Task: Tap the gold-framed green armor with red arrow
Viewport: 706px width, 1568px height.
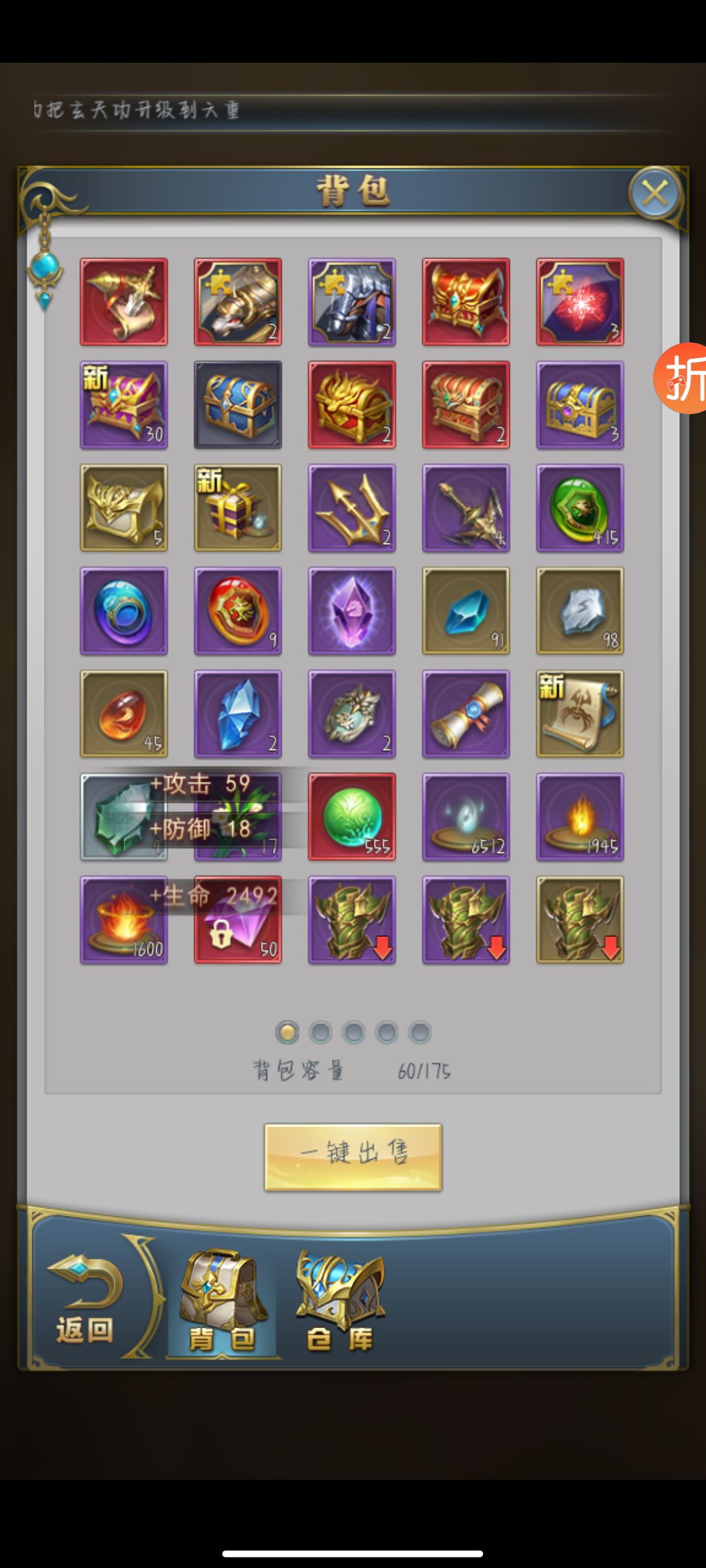Action: coord(579,920)
